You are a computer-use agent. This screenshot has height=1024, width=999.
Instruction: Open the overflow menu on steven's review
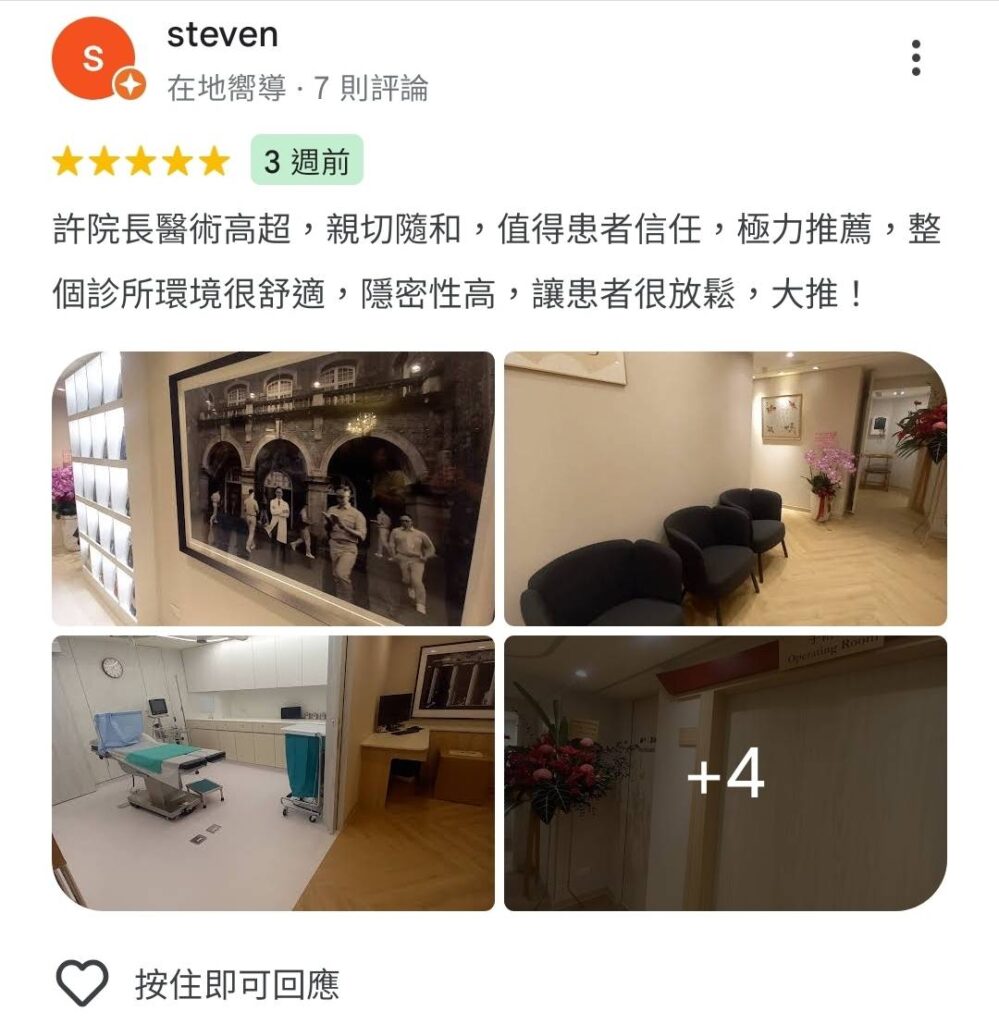(915, 59)
